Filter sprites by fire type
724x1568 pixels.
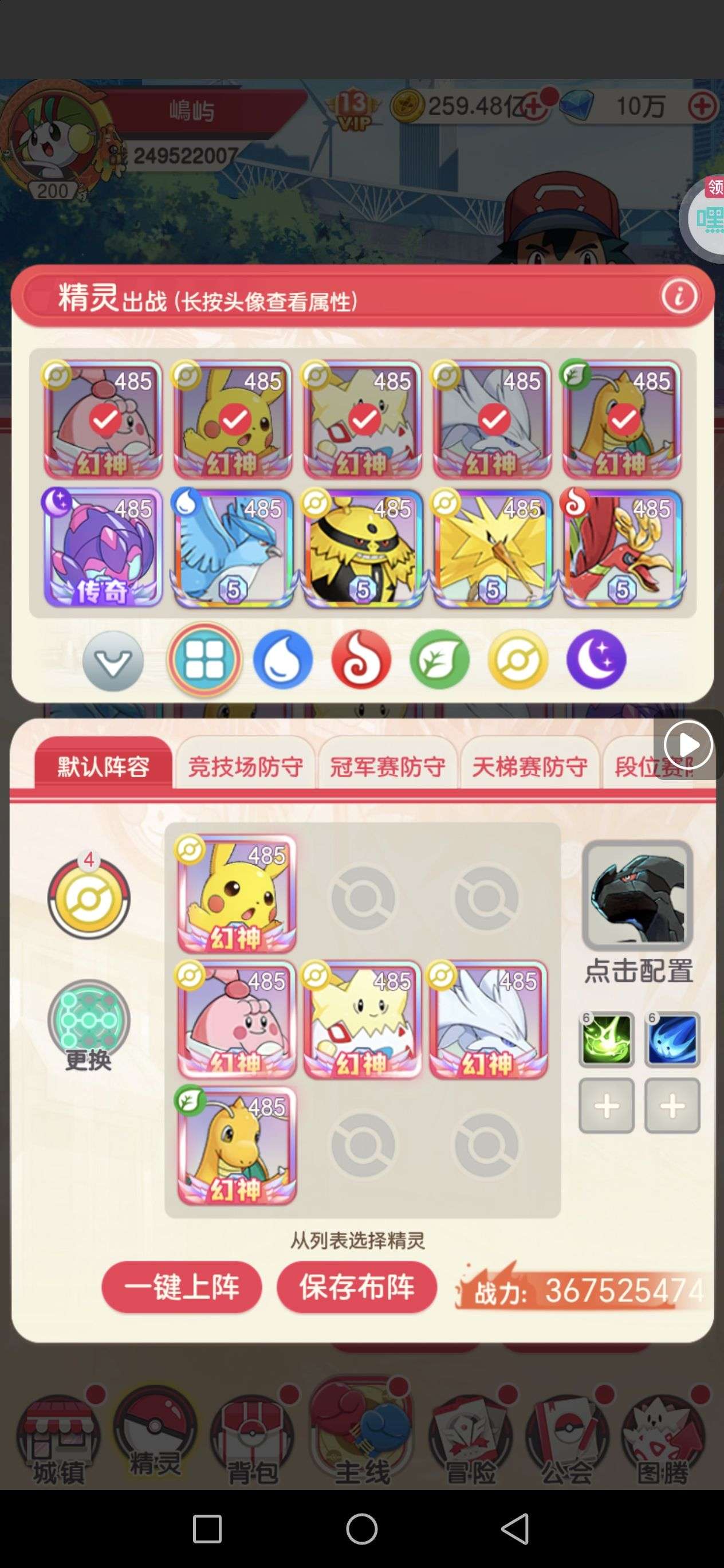[x=361, y=660]
